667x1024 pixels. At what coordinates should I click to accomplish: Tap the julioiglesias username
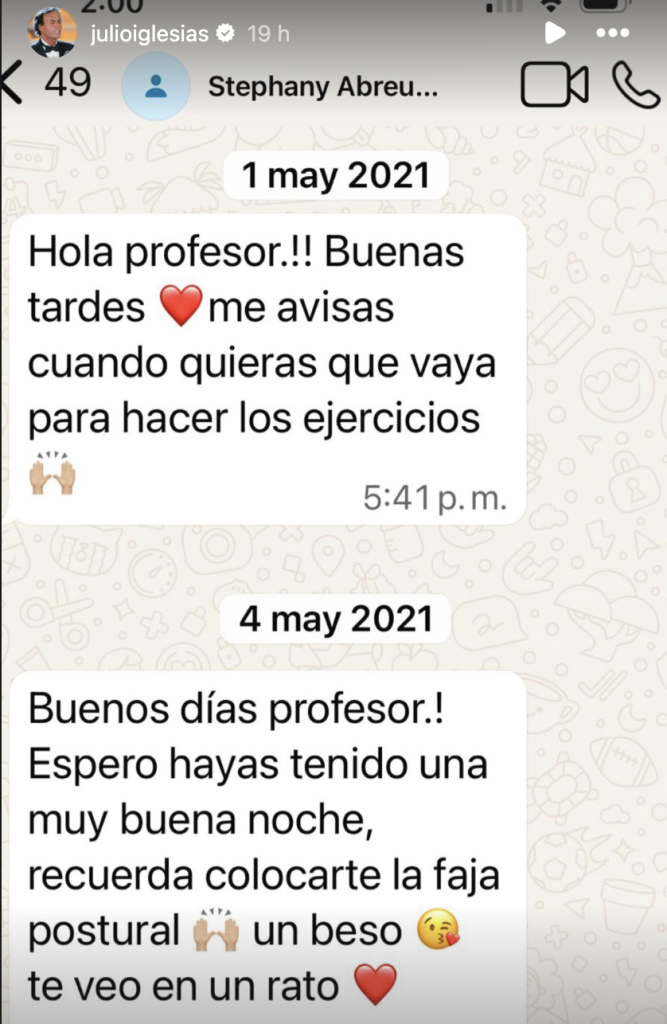pyautogui.click(x=148, y=33)
